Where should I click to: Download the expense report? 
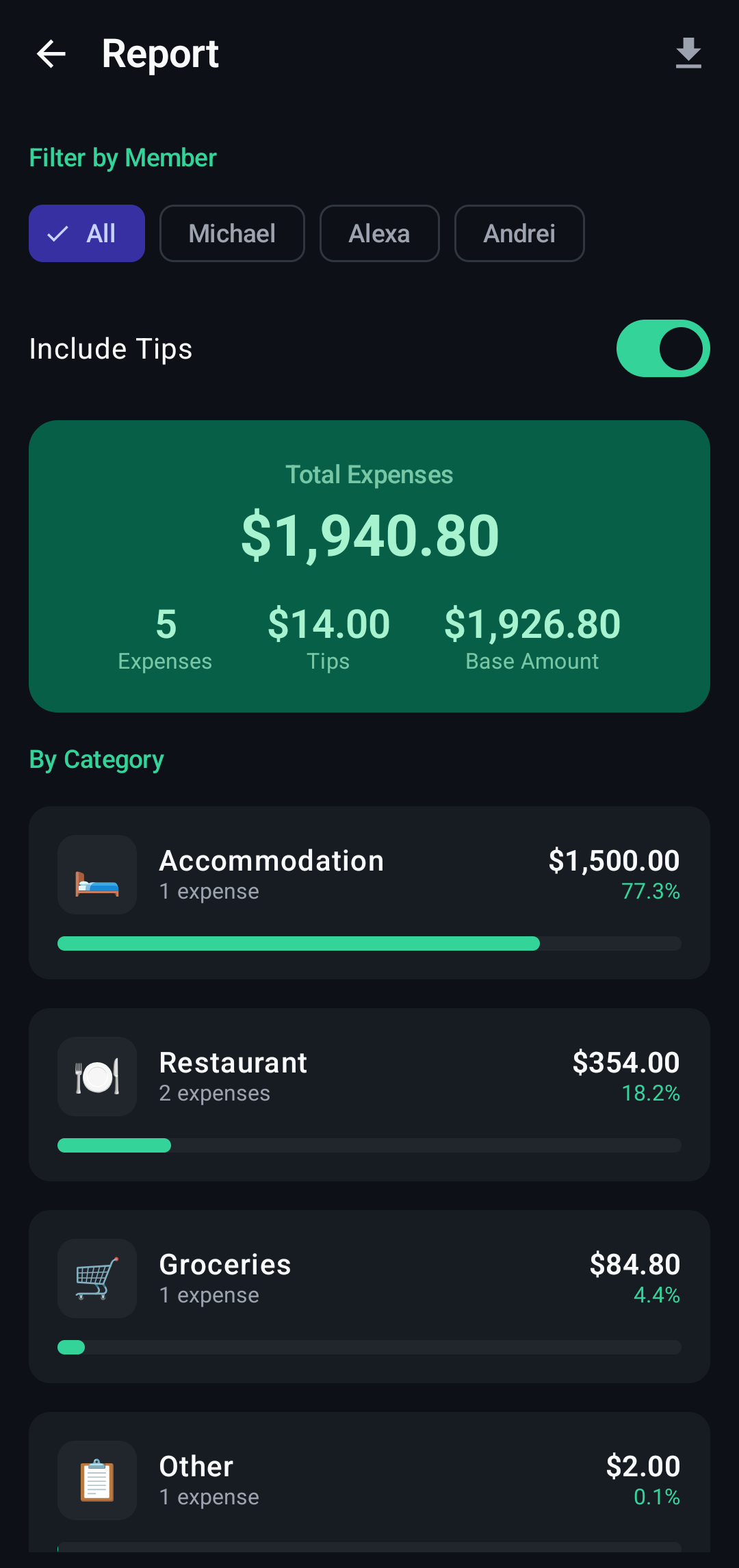pos(688,53)
